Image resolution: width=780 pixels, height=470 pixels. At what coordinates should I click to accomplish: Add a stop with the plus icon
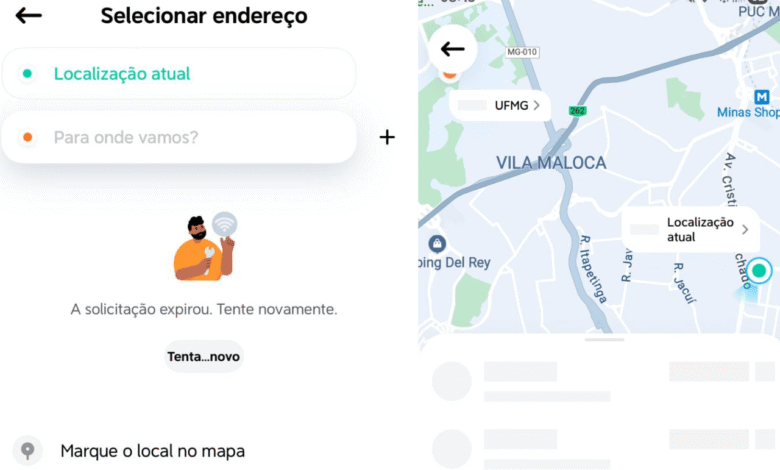pyautogui.click(x=387, y=137)
